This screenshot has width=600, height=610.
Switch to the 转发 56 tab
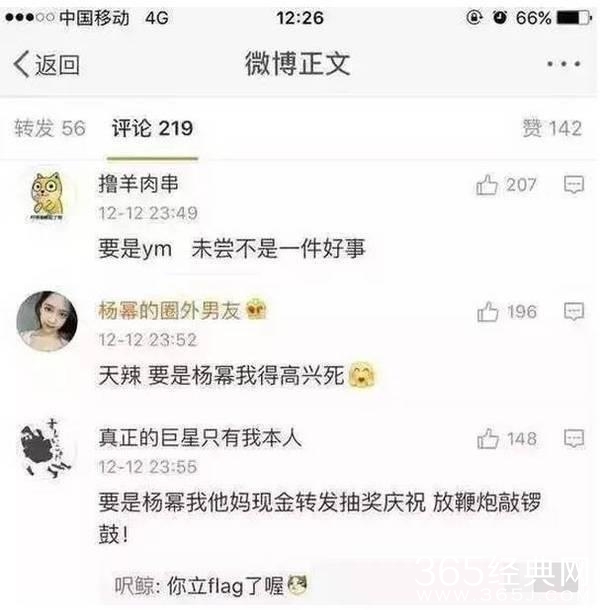click(x=49, y=128)
